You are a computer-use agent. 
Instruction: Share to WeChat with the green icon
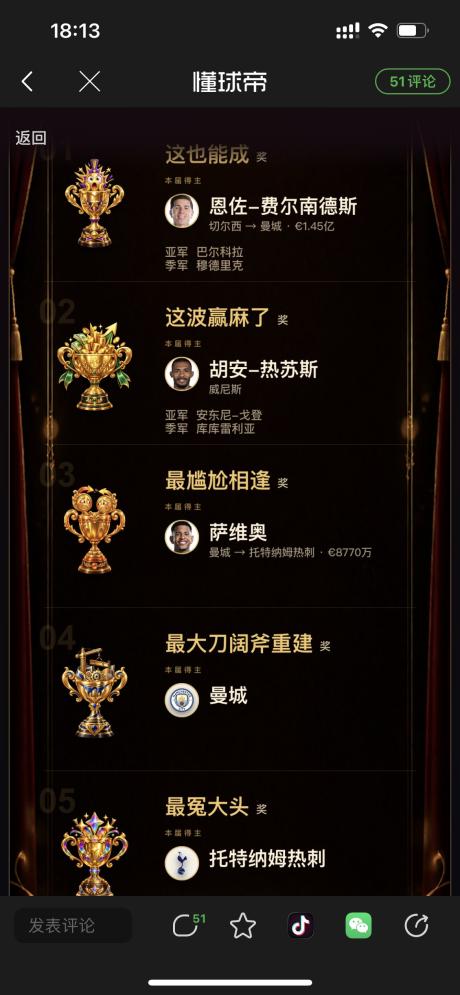pyautogui.click(x=358, y=926)
